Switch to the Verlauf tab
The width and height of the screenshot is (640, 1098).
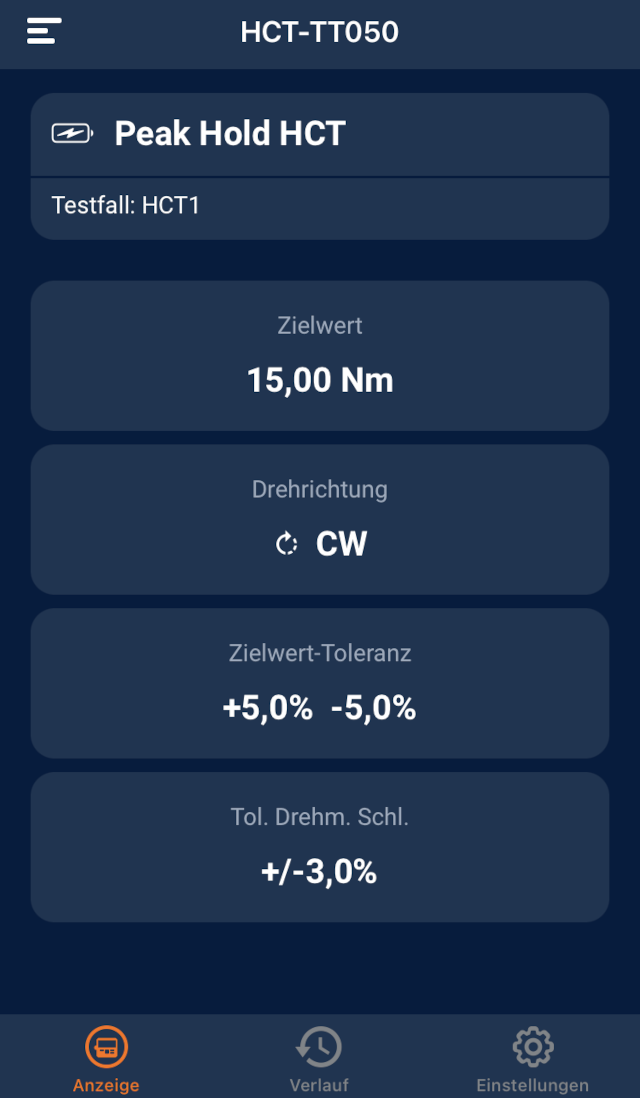pos(319,1059)
